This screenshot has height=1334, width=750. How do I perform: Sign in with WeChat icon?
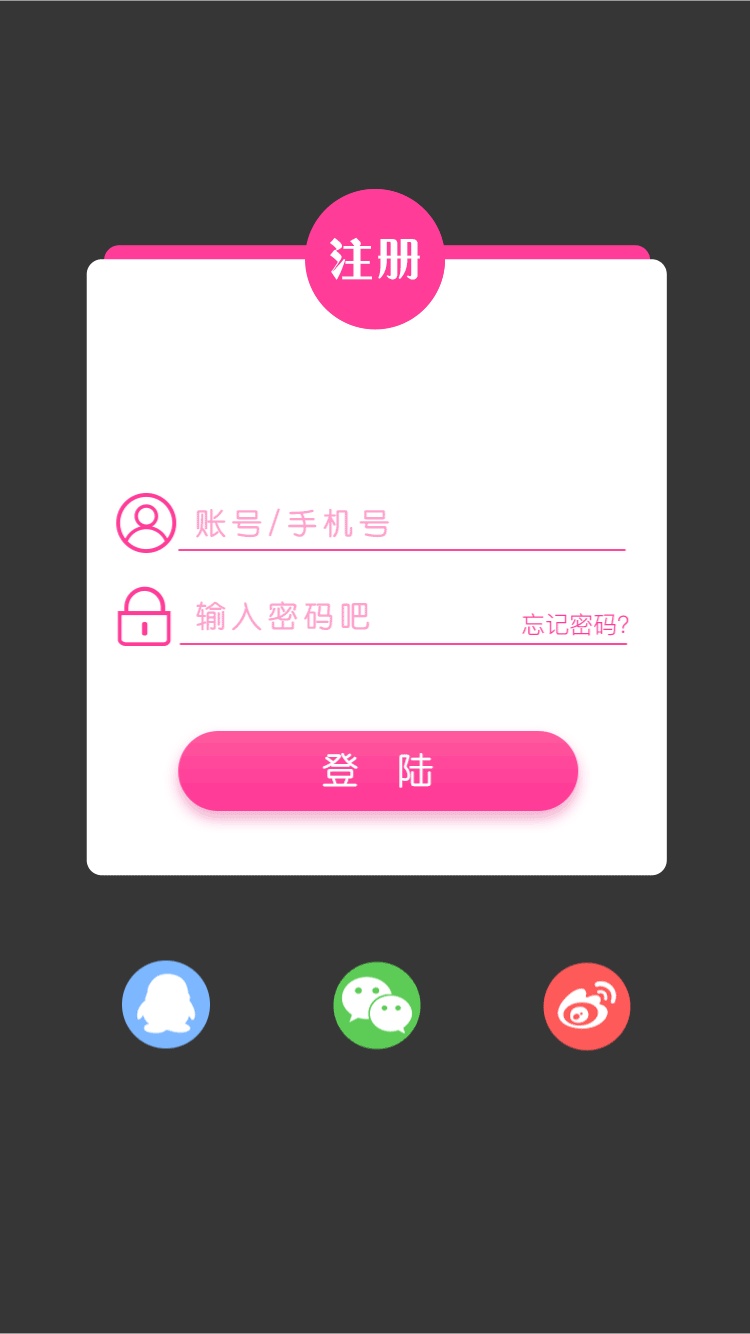click(x=377, y=1005)
